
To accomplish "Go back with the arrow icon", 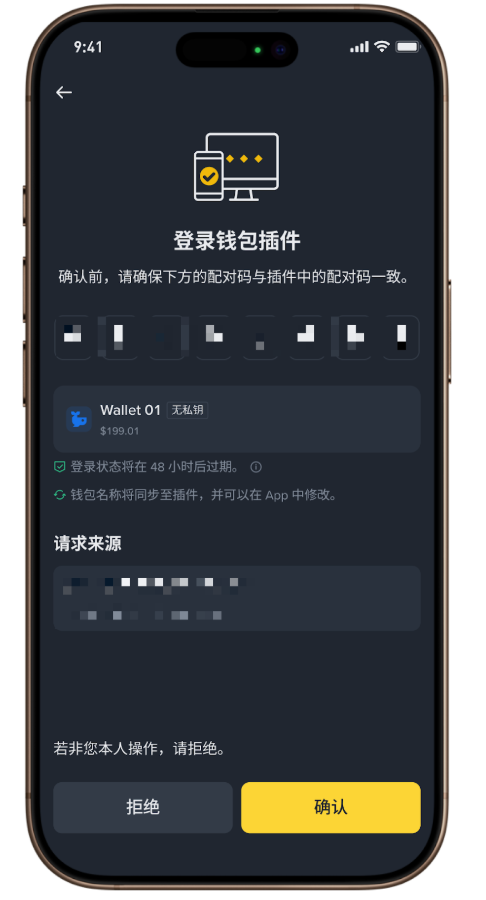I will point(64,92).
